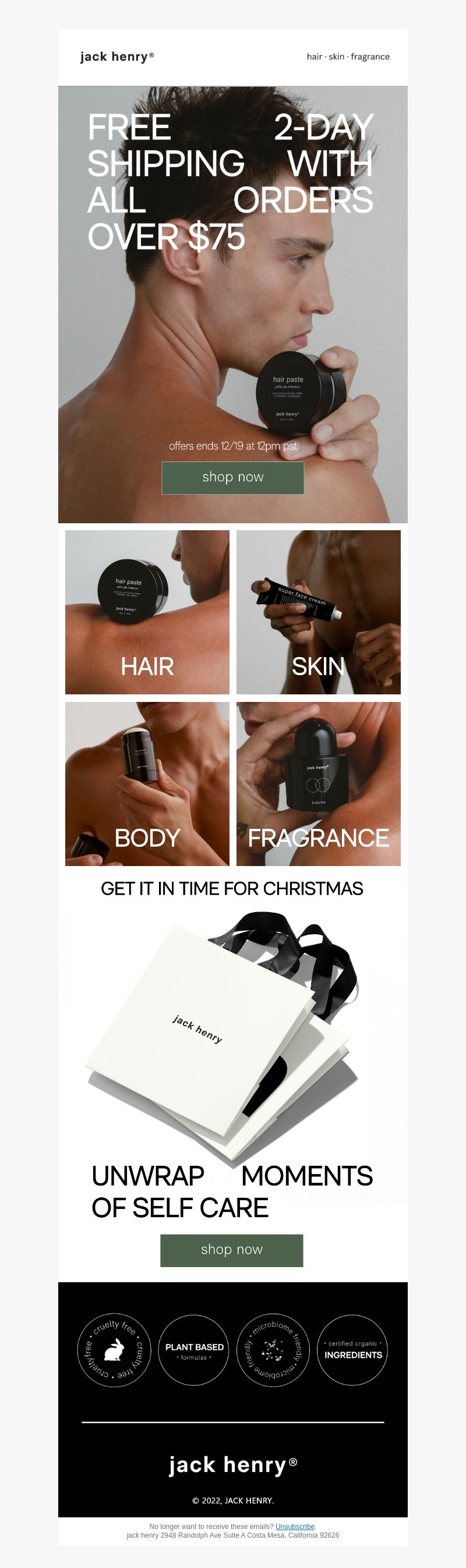The height and width of the screenshot is (1568, 466).
Task: Open the hair · skin · fragrance header link
Action: point(348,56)
